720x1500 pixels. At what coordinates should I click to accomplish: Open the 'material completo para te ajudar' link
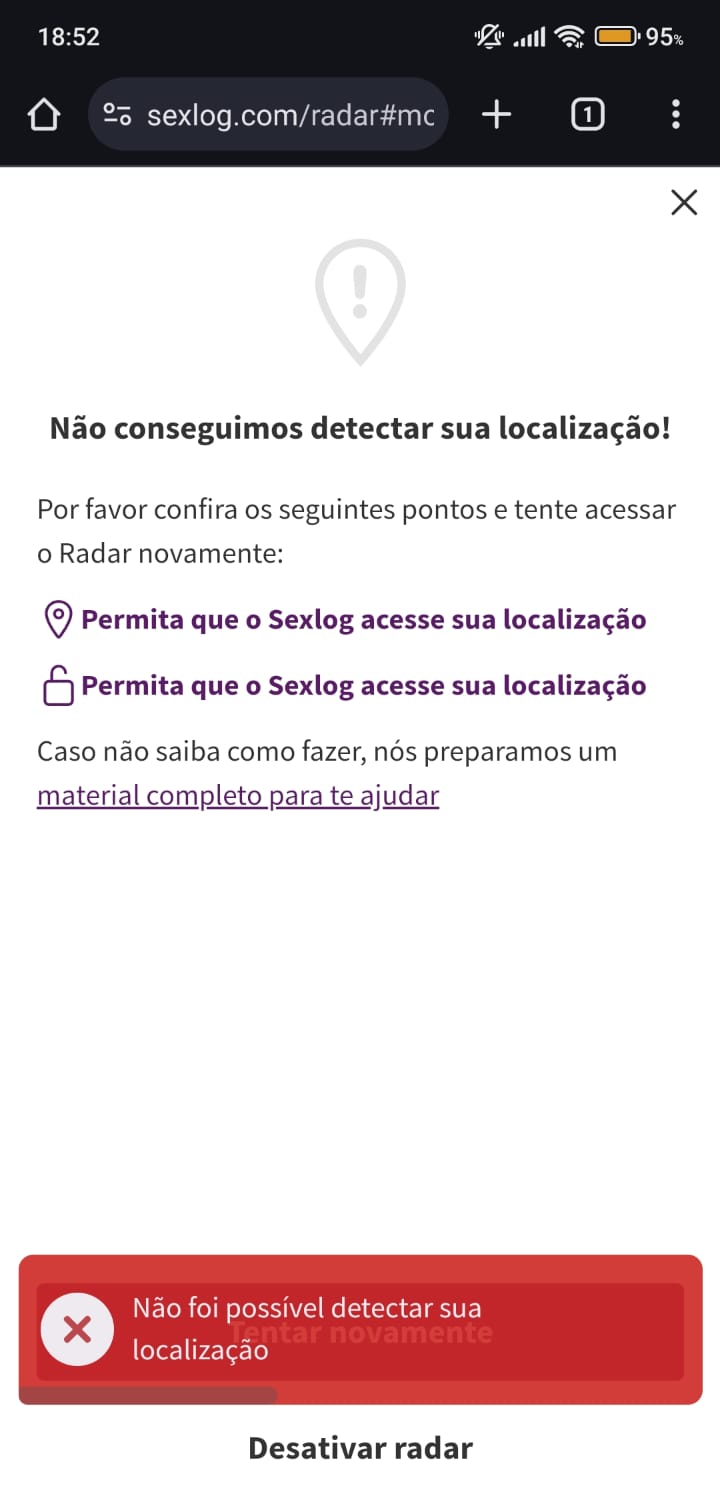pyautogui.click(x=238, y=796)
